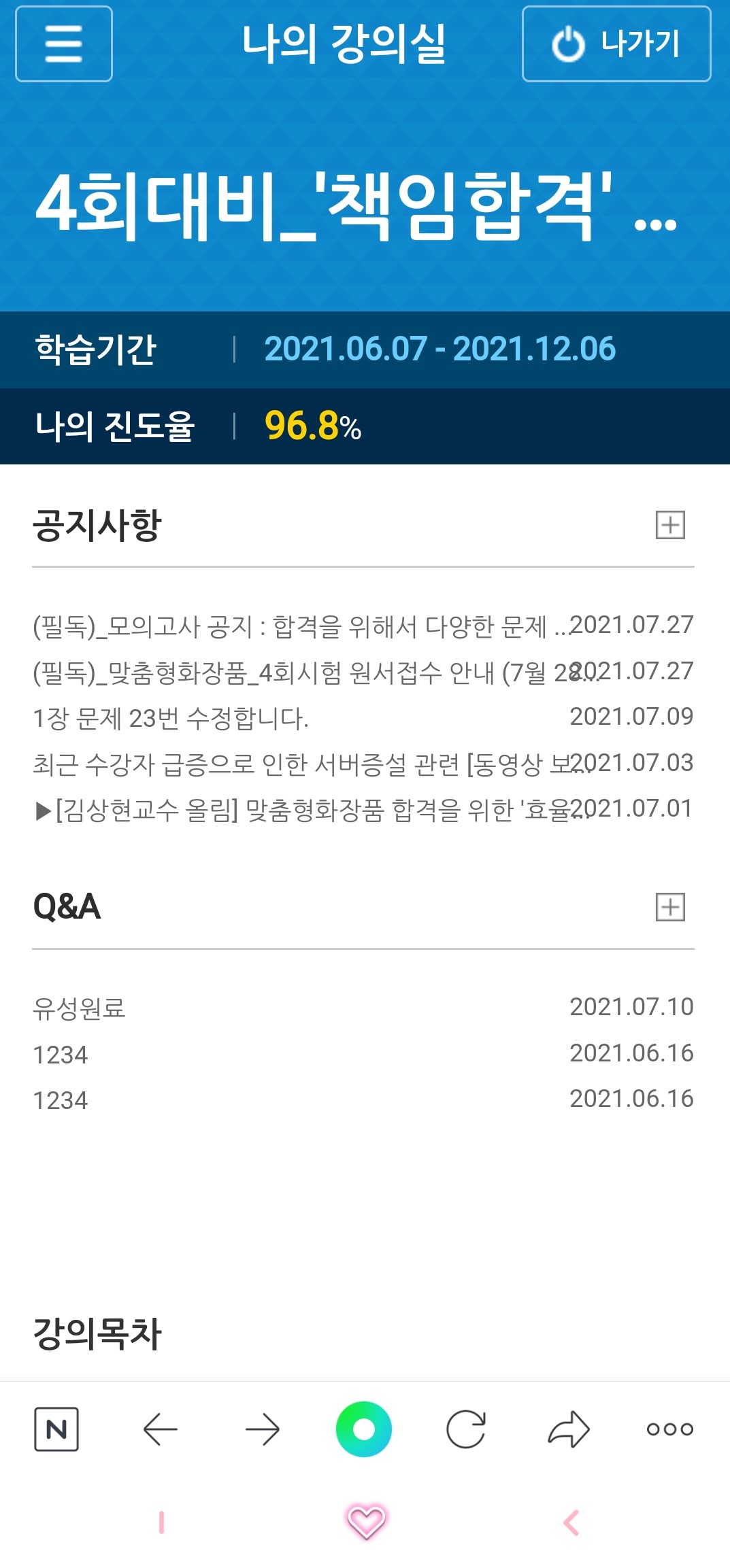The height and width of the screenshot is (1568, 730).
Task: Share this page
Action: point(569,1429)
